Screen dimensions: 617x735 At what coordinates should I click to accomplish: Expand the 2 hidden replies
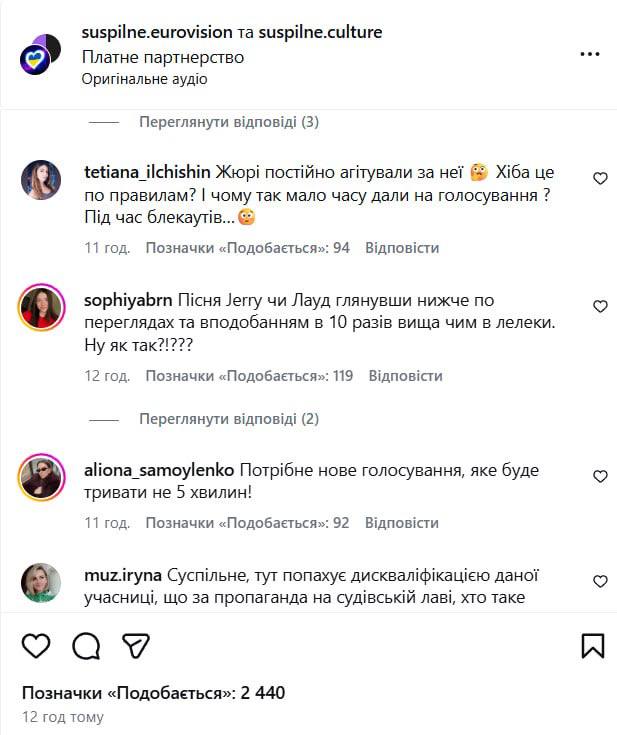tap(228, 418)
